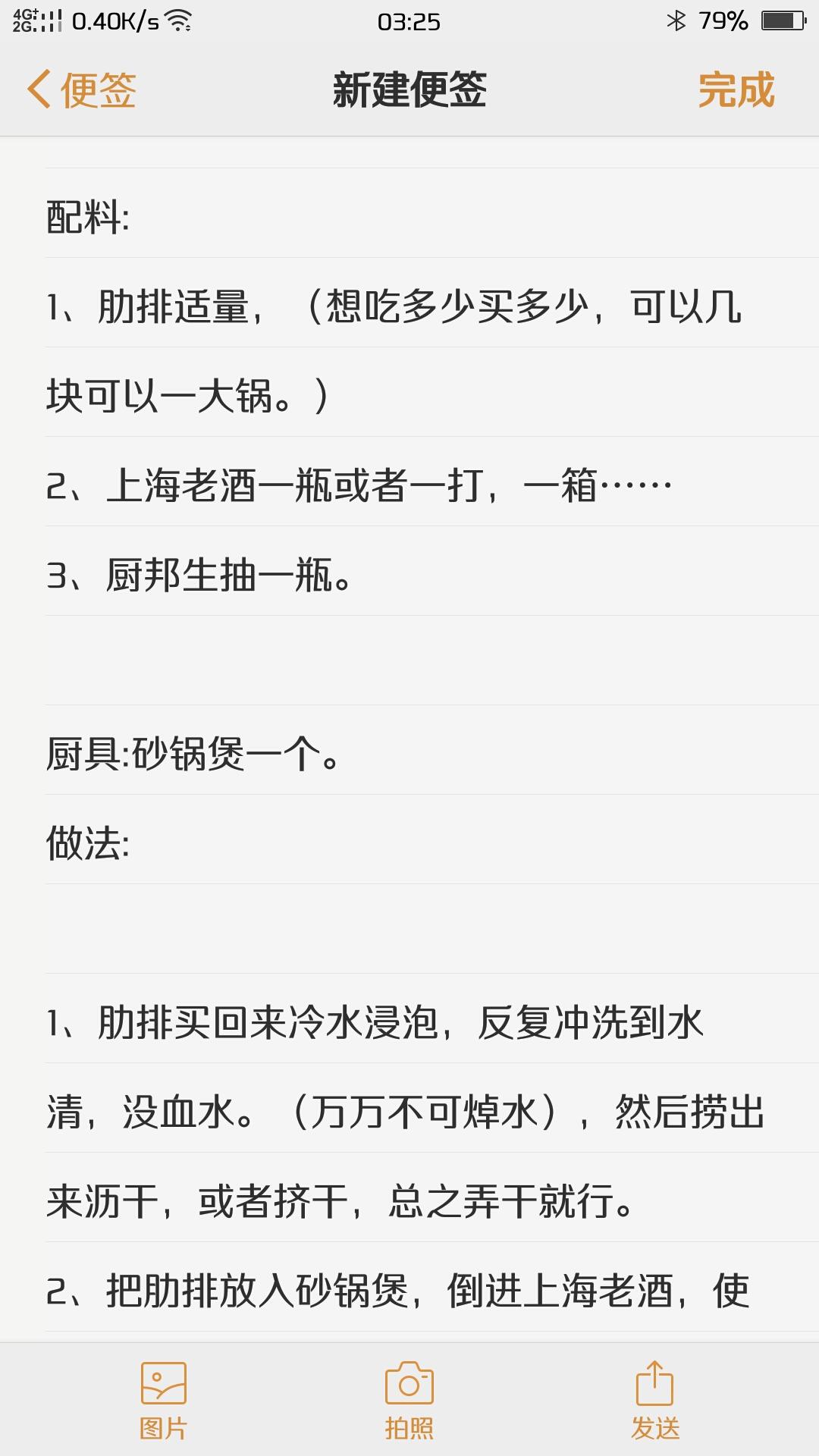
Task: Tap the 完成 button to finish
Action: coord(736,89)
